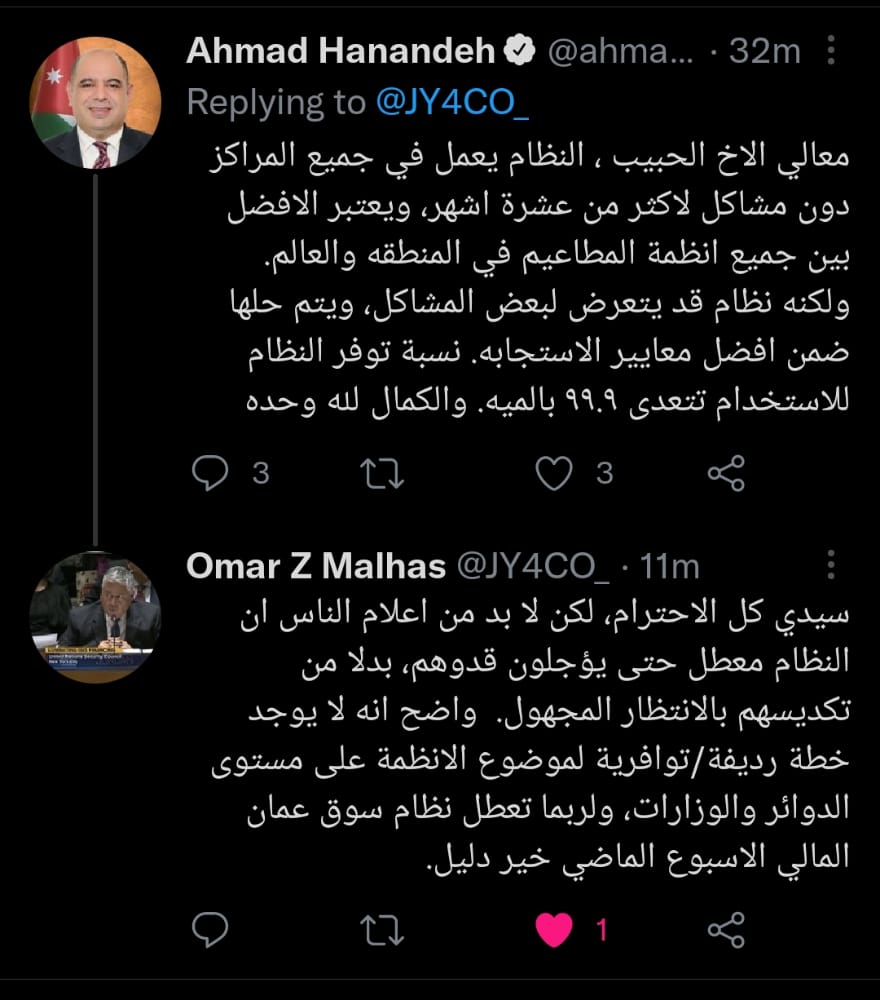Share Ahmad Hanandeh's tweet
The width and height of the screenshot is (880, 1000).
[726, 474]
